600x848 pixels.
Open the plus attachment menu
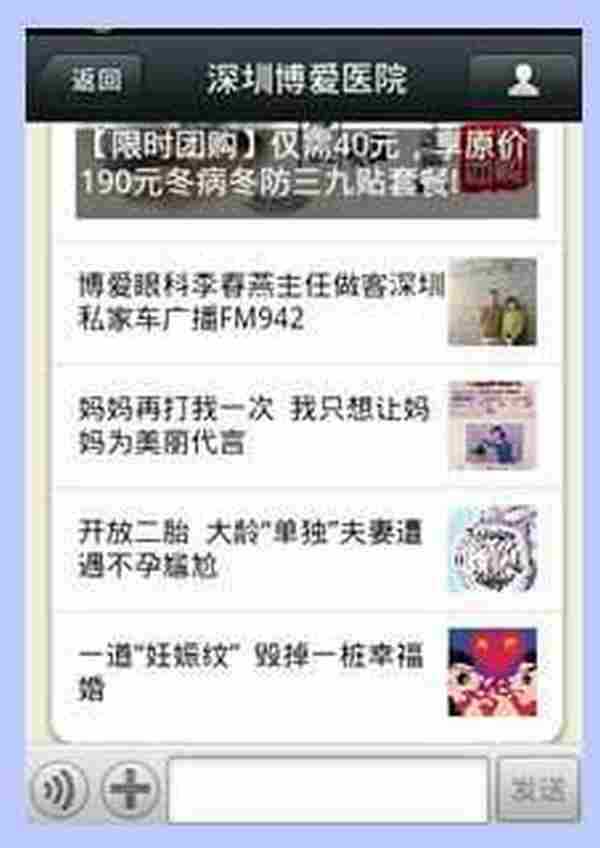(131, 790)
